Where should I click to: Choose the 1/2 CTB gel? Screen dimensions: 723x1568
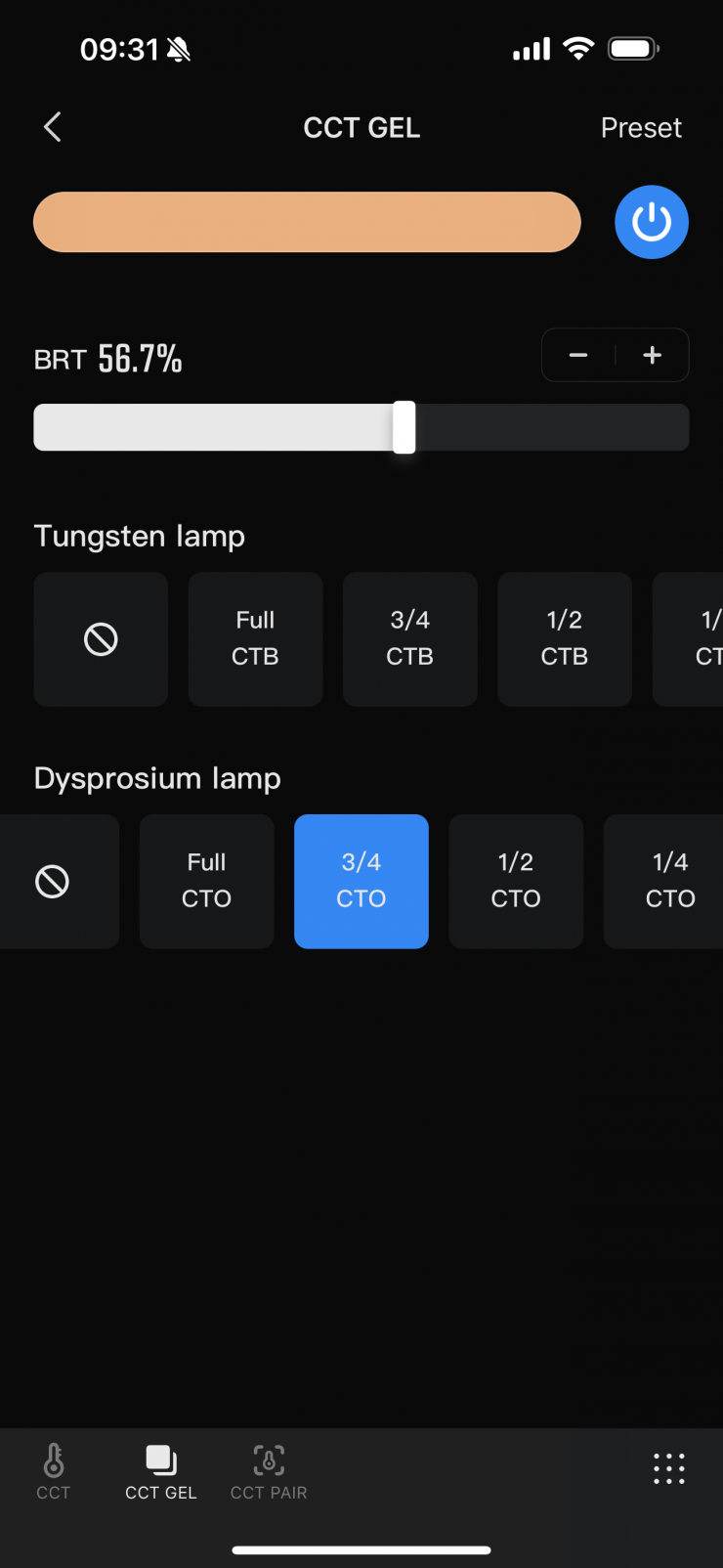tap(564, 639)
